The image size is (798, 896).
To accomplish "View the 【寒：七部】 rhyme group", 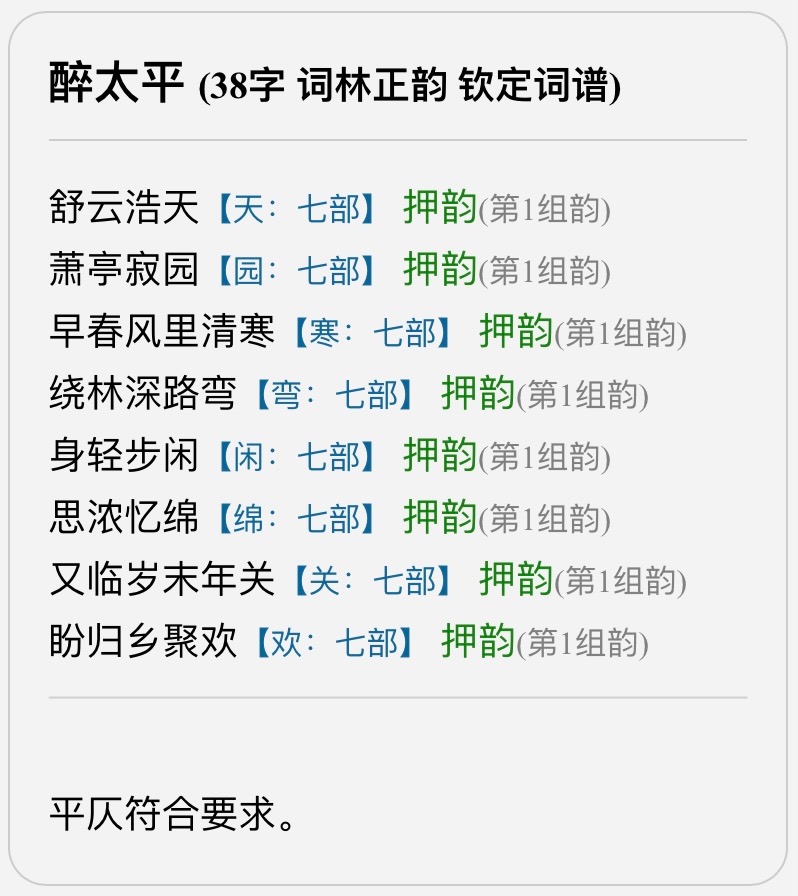I will click(372, 333).
